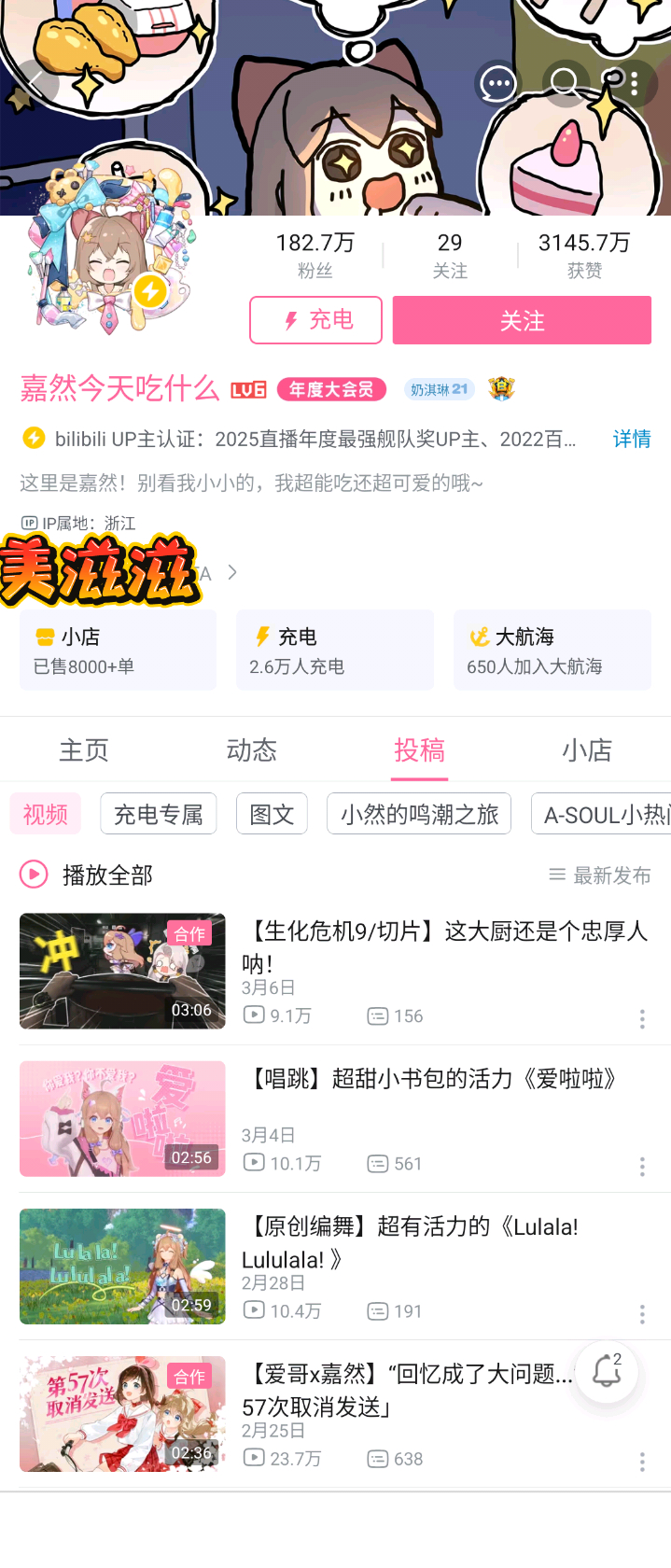Tap the floating notification bell
Screen dimensions: 671x1568
(x=607, y=1371)
